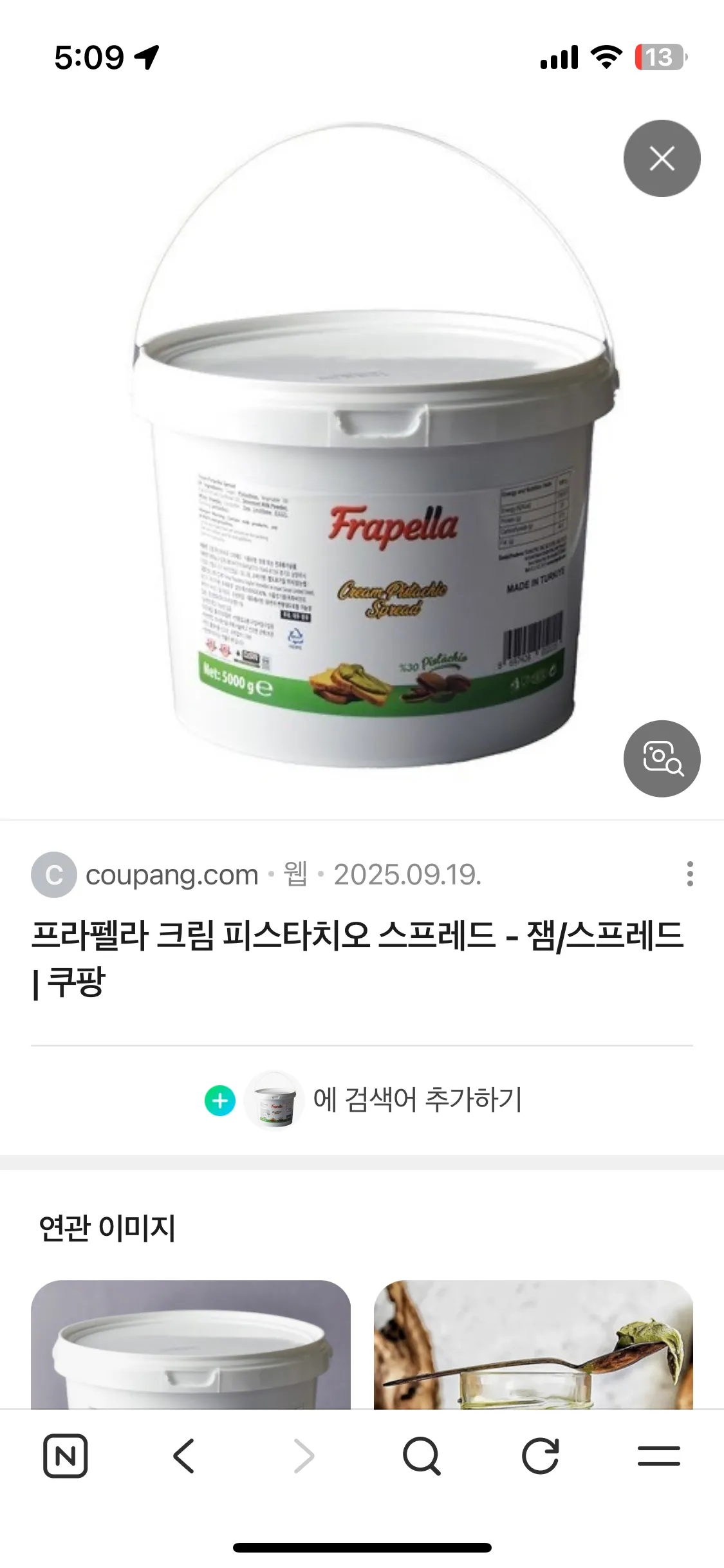Viewport: 724px width, 1568px height.
Task: Open the image lens search icon
Action: (x=662, y=759)
